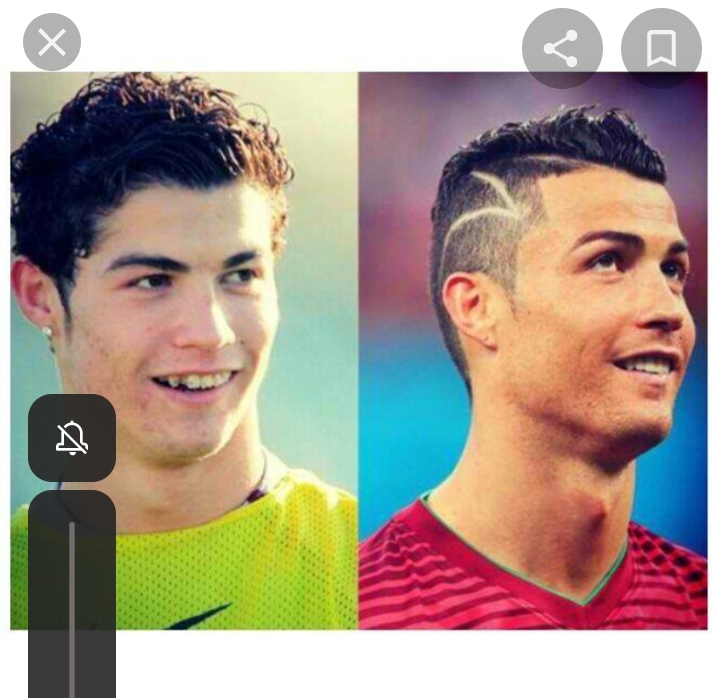Bookmark this image
The width and height of the screenshot is (720, 698).
[661, 48]
